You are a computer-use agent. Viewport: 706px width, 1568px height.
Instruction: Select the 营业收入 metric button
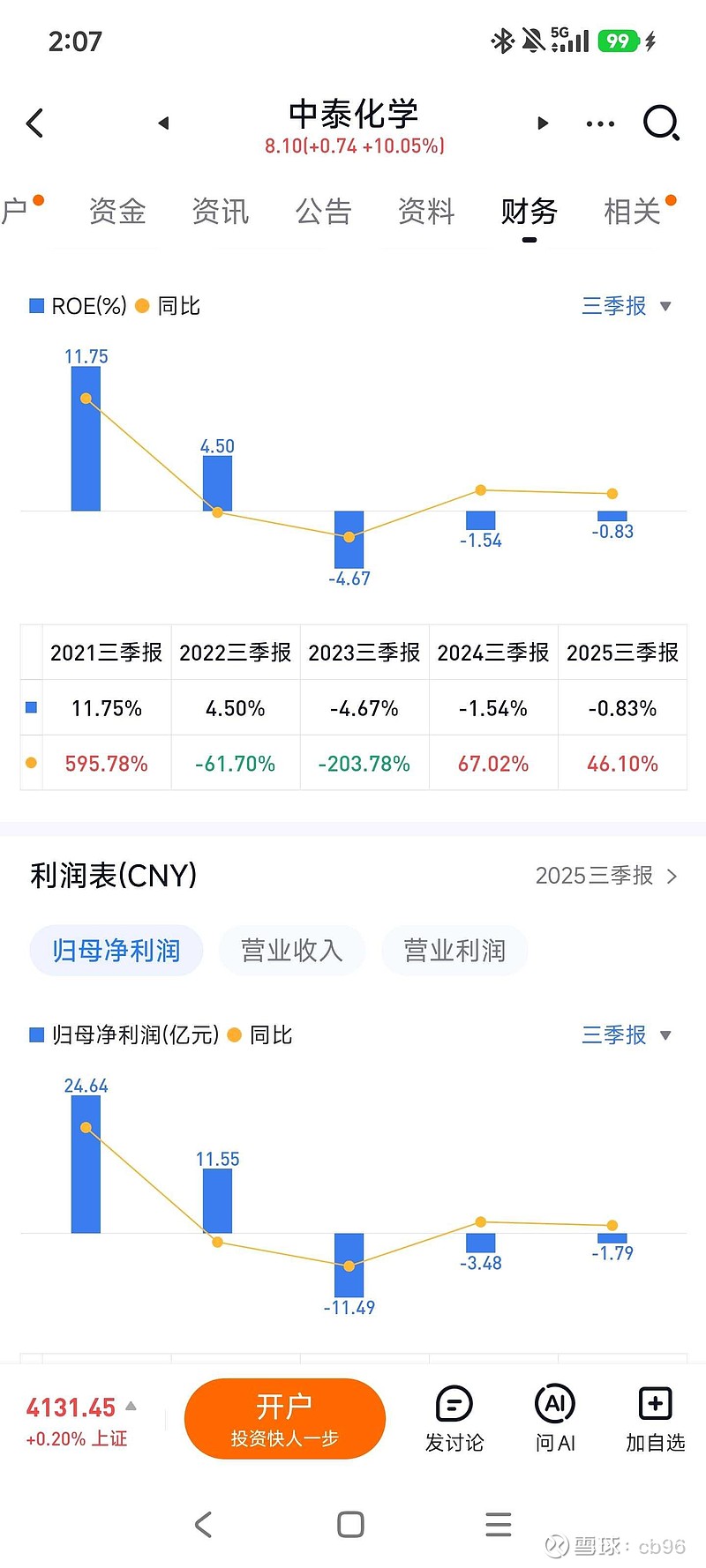[292, 950]
